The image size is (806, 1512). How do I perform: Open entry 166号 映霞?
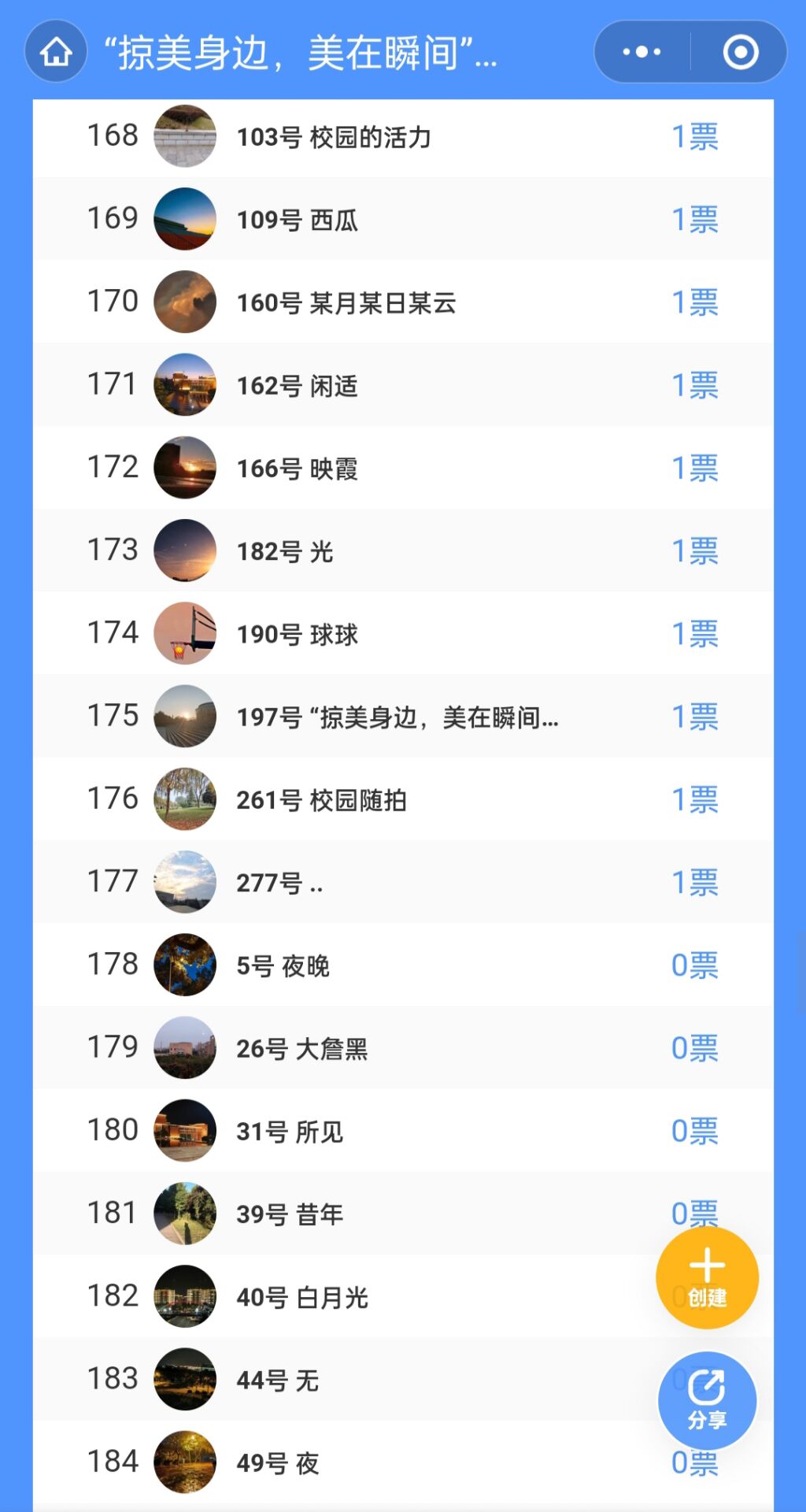point(298,469)
